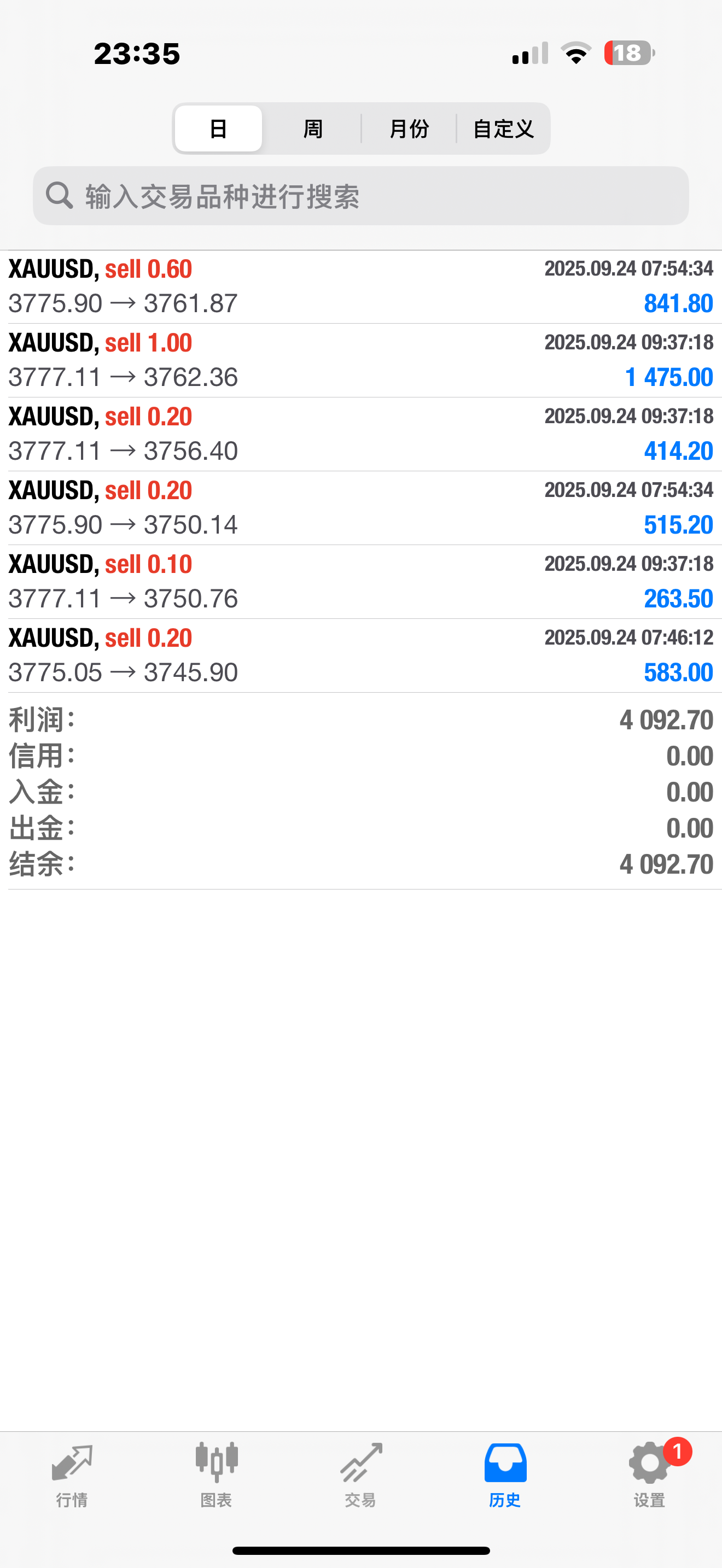The height and width of the screenshot is (1568, 722).
Task: Expand the trade showing profit 414.20
Action: (x=361, y=434)
